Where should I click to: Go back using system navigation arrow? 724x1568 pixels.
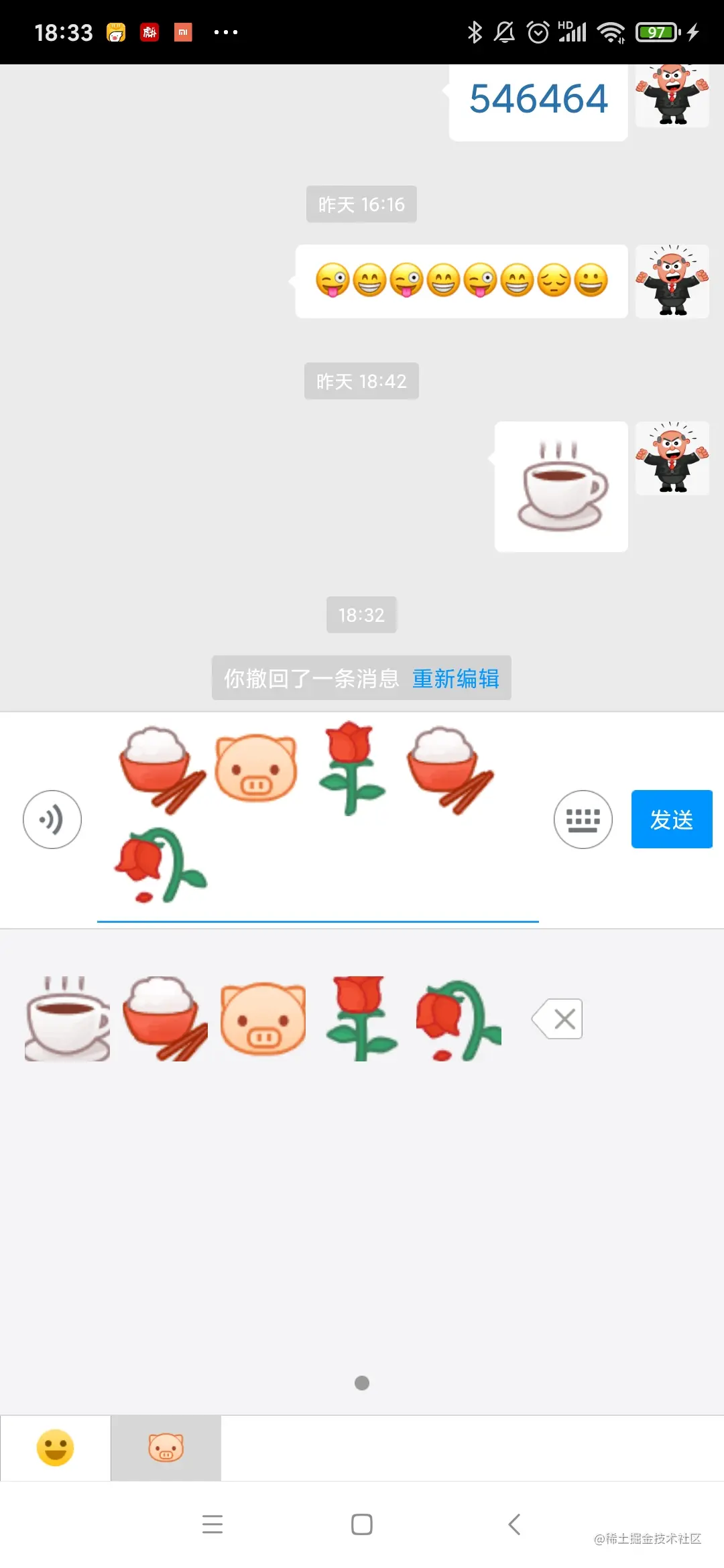514,1524
